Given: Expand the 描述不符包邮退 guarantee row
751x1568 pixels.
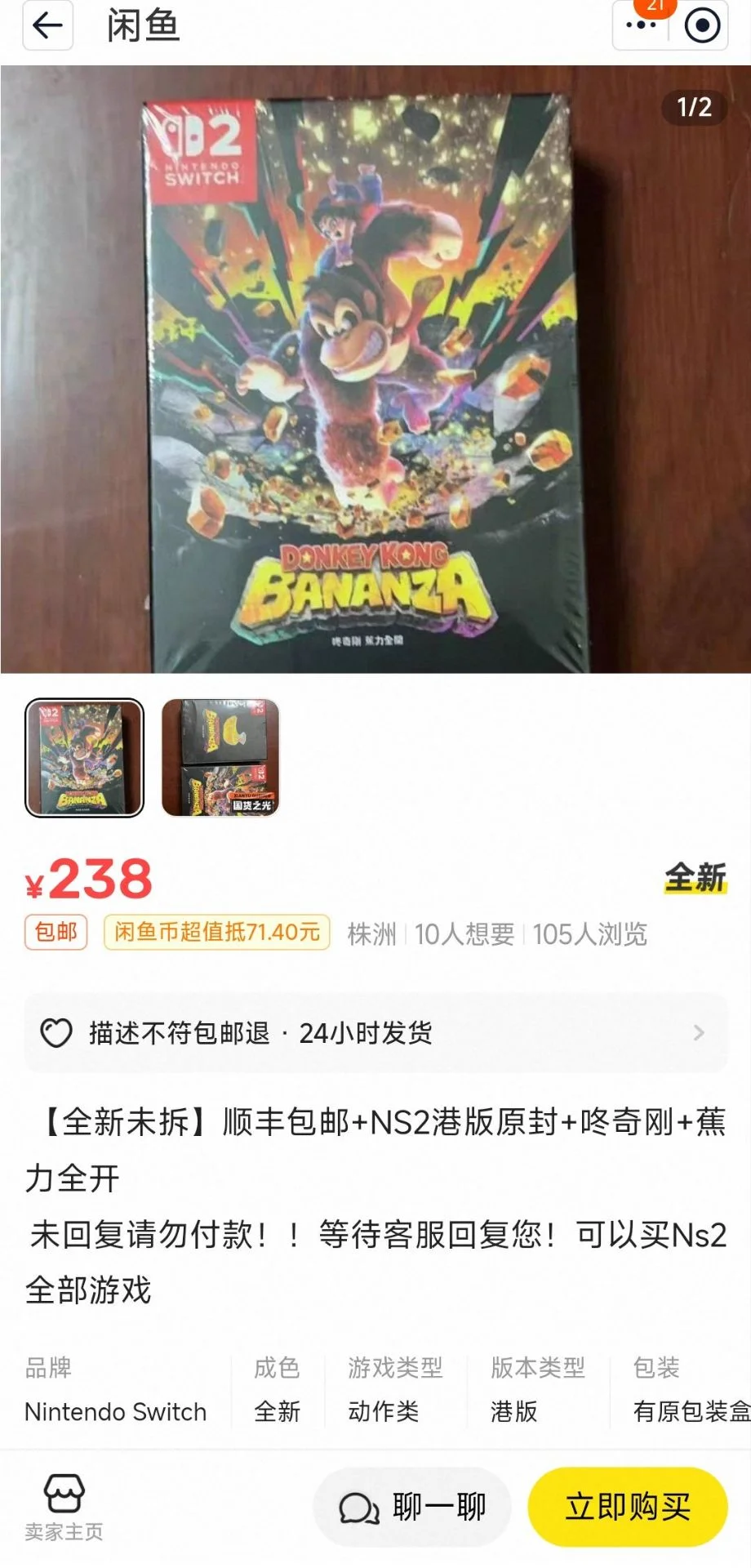Looking at the screenshot, I should click(x=375, y=1033).
